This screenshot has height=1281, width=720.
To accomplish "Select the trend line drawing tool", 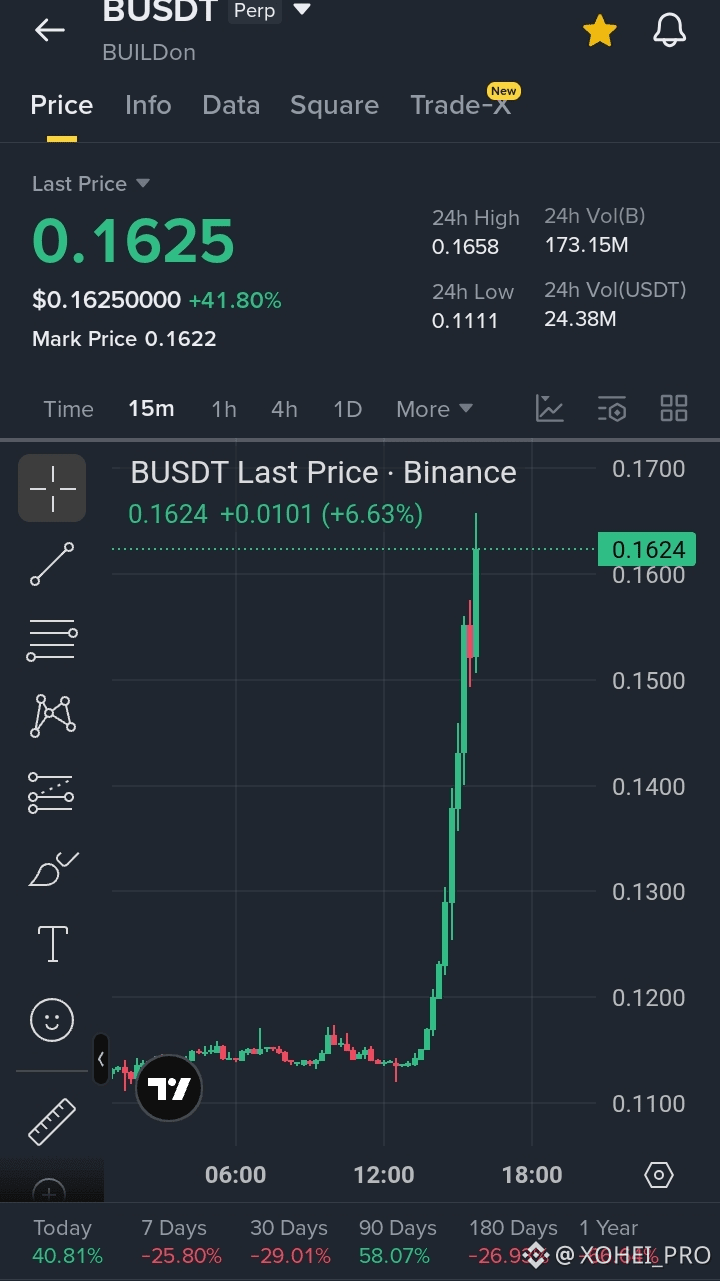I will pyautogui.click(x=52, y=564).
